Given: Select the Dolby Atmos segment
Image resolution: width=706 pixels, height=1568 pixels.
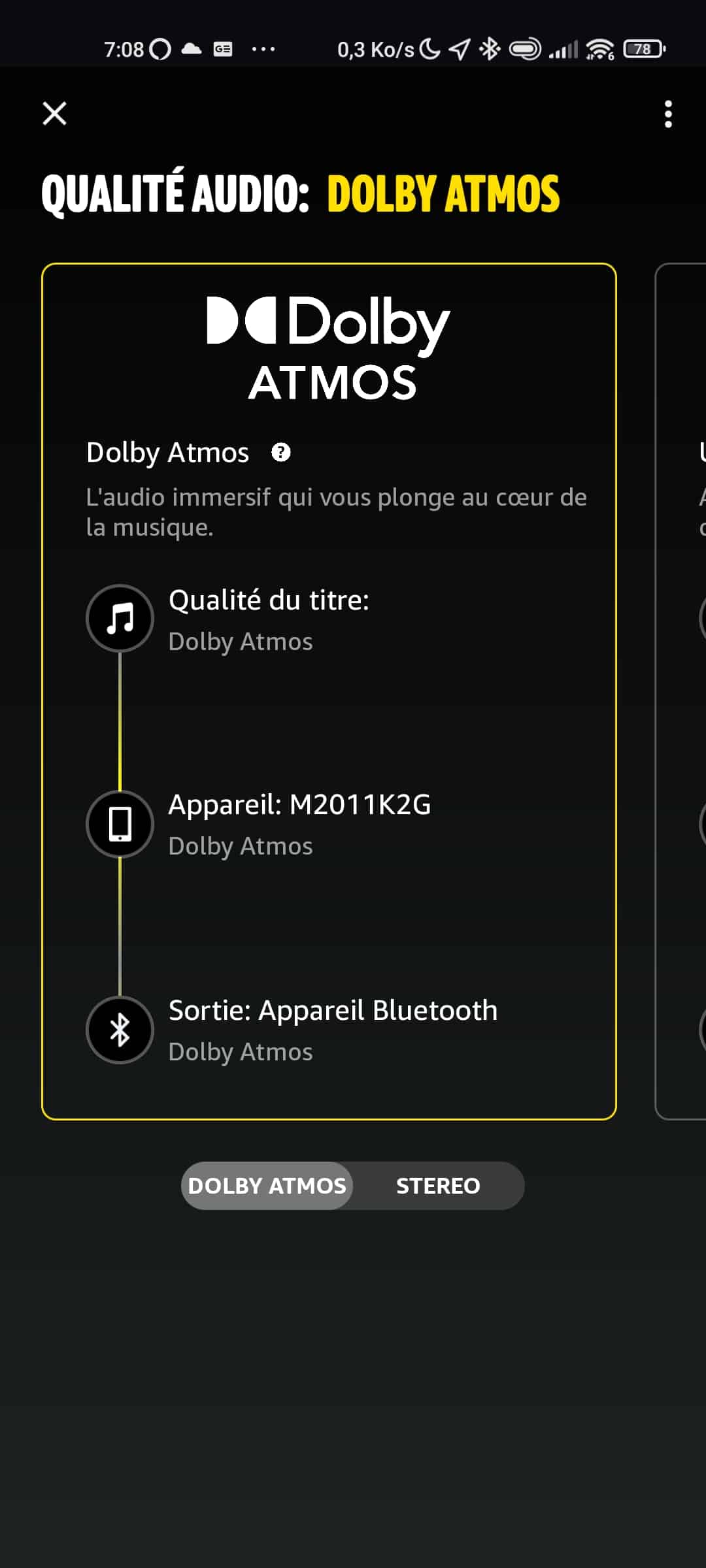Looking at the screenshot, I should pos(267,1185).
